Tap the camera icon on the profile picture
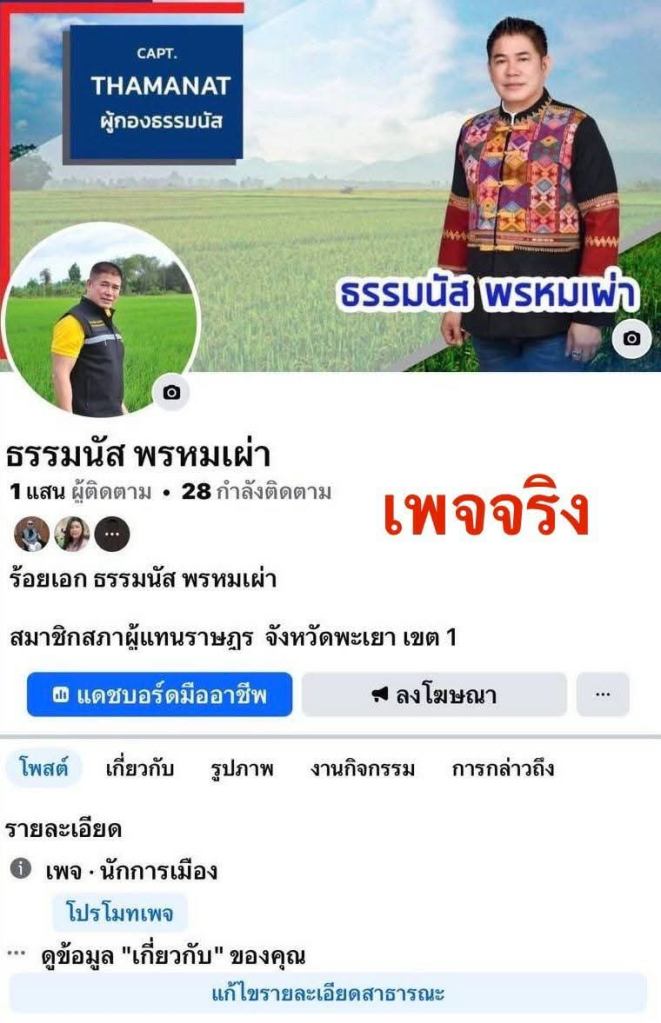 pos(172,392)
